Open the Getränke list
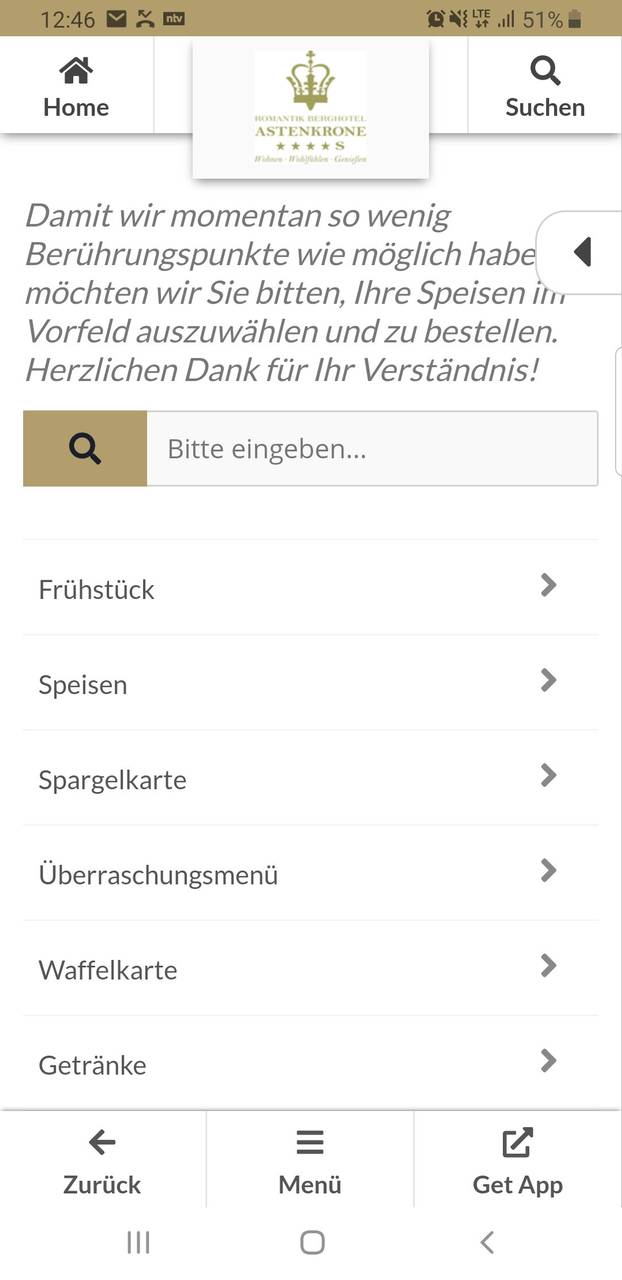The width and height of the screenshot is (622, 1280). point(311,1063)
